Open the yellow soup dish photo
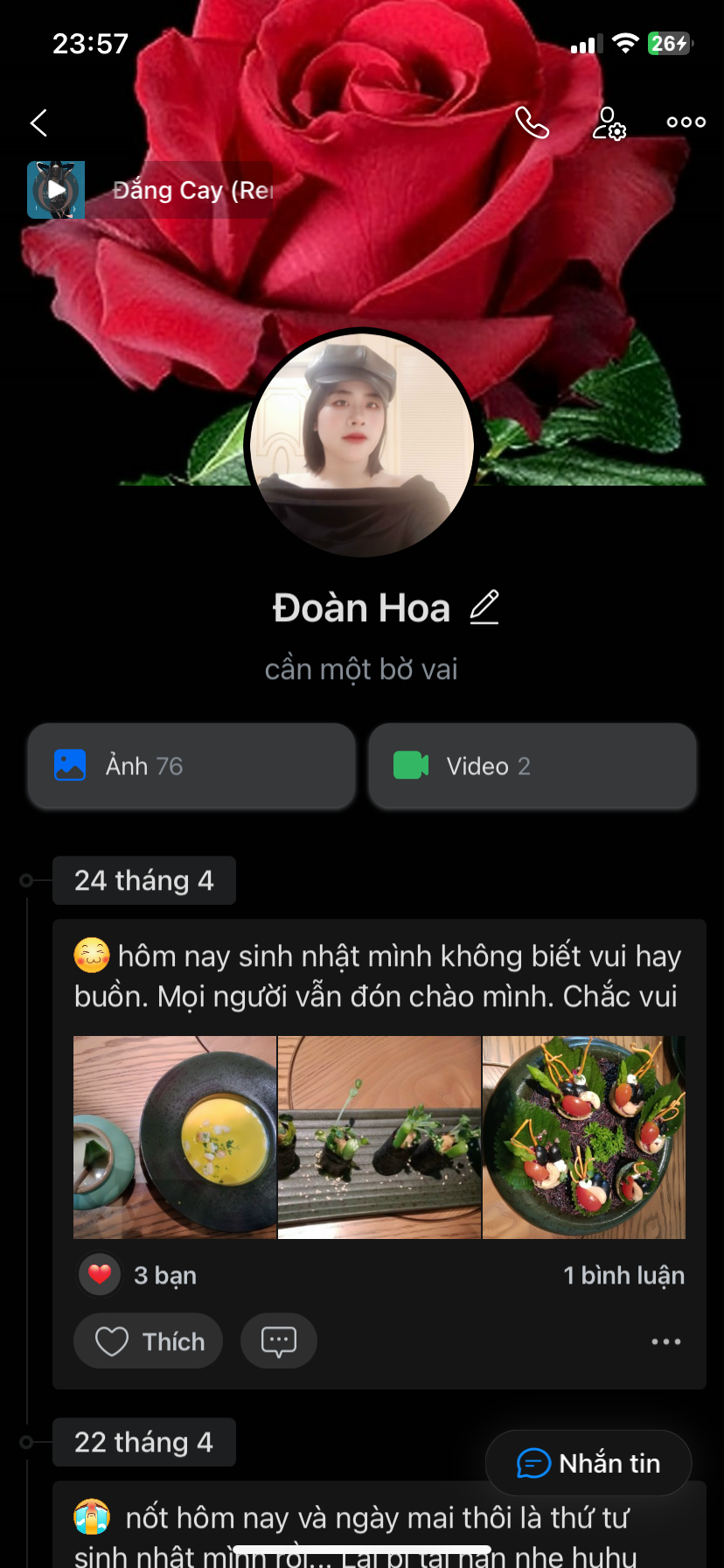The width and height of the screenshot is (724, 1568). pos(174,1137)
